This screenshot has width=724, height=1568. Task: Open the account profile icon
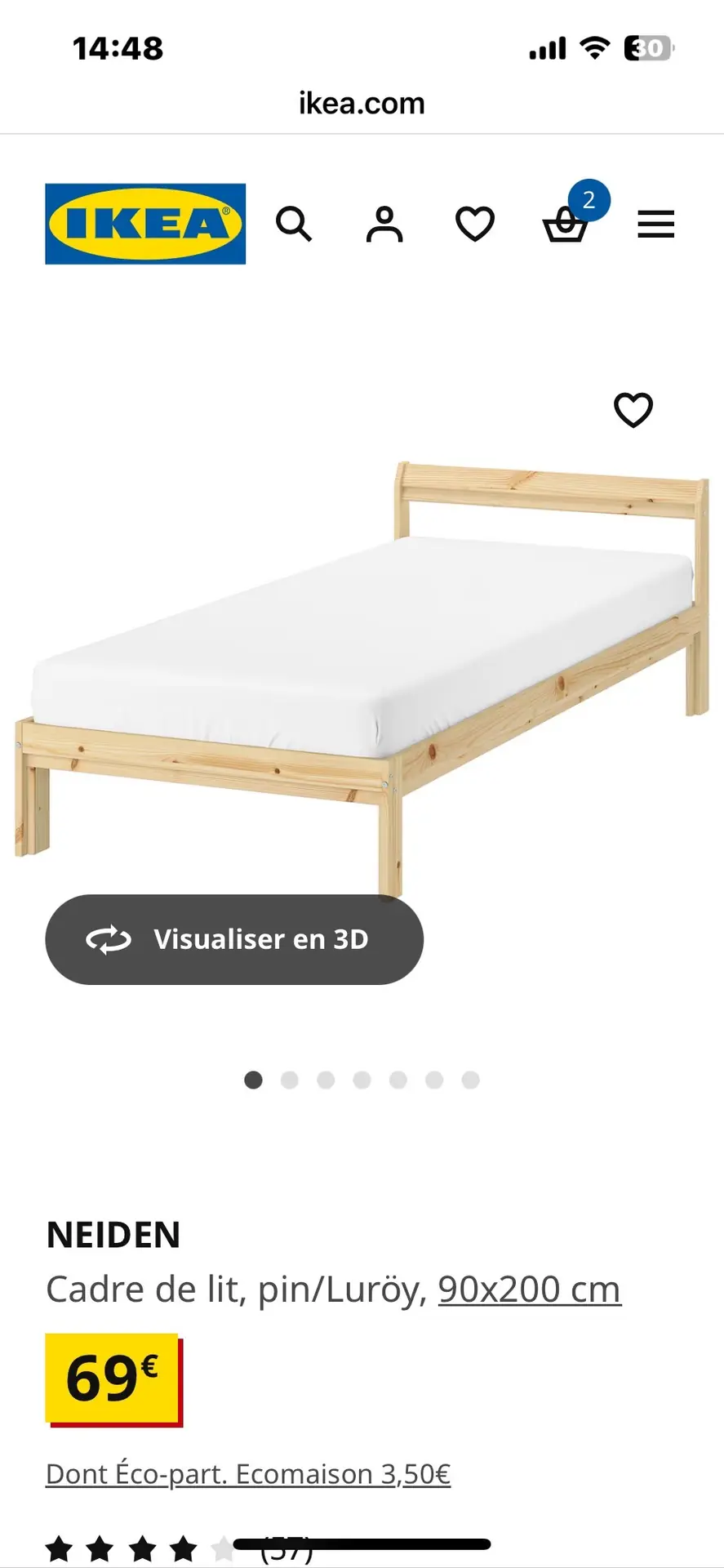(x=384, y=224)
